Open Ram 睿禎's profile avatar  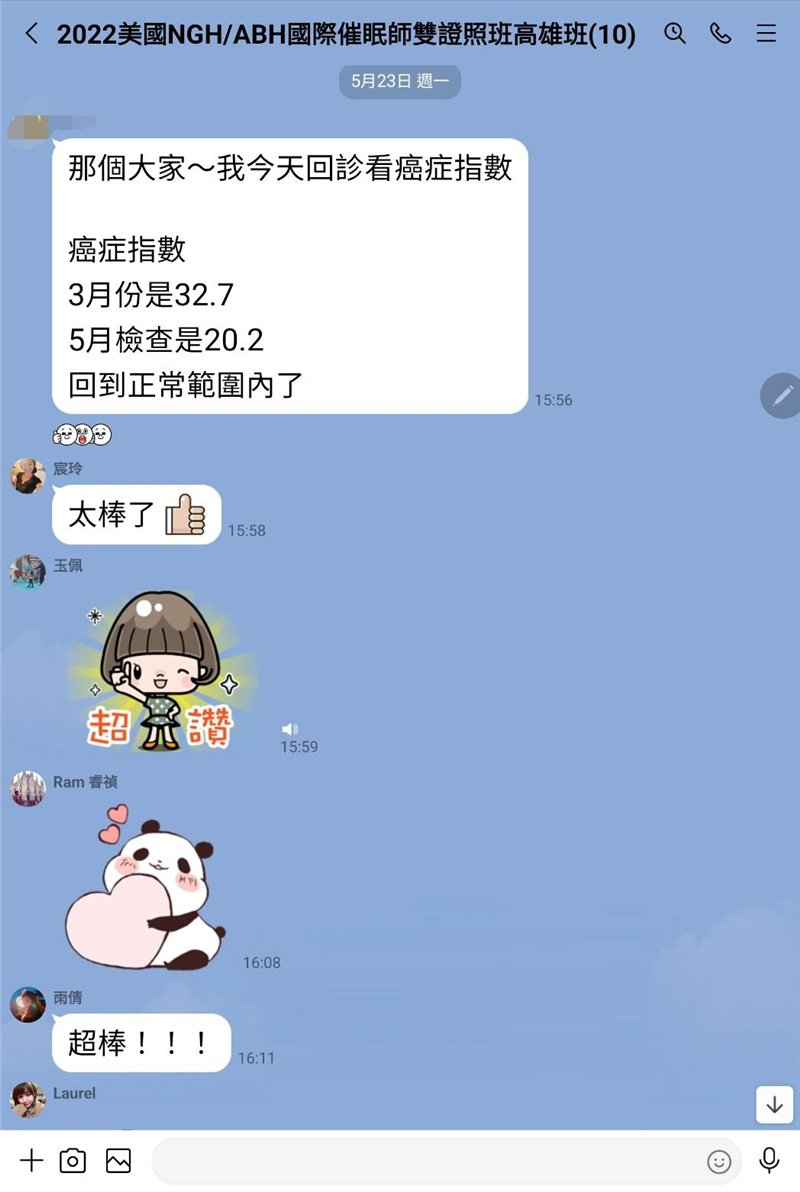pos(28,788)
